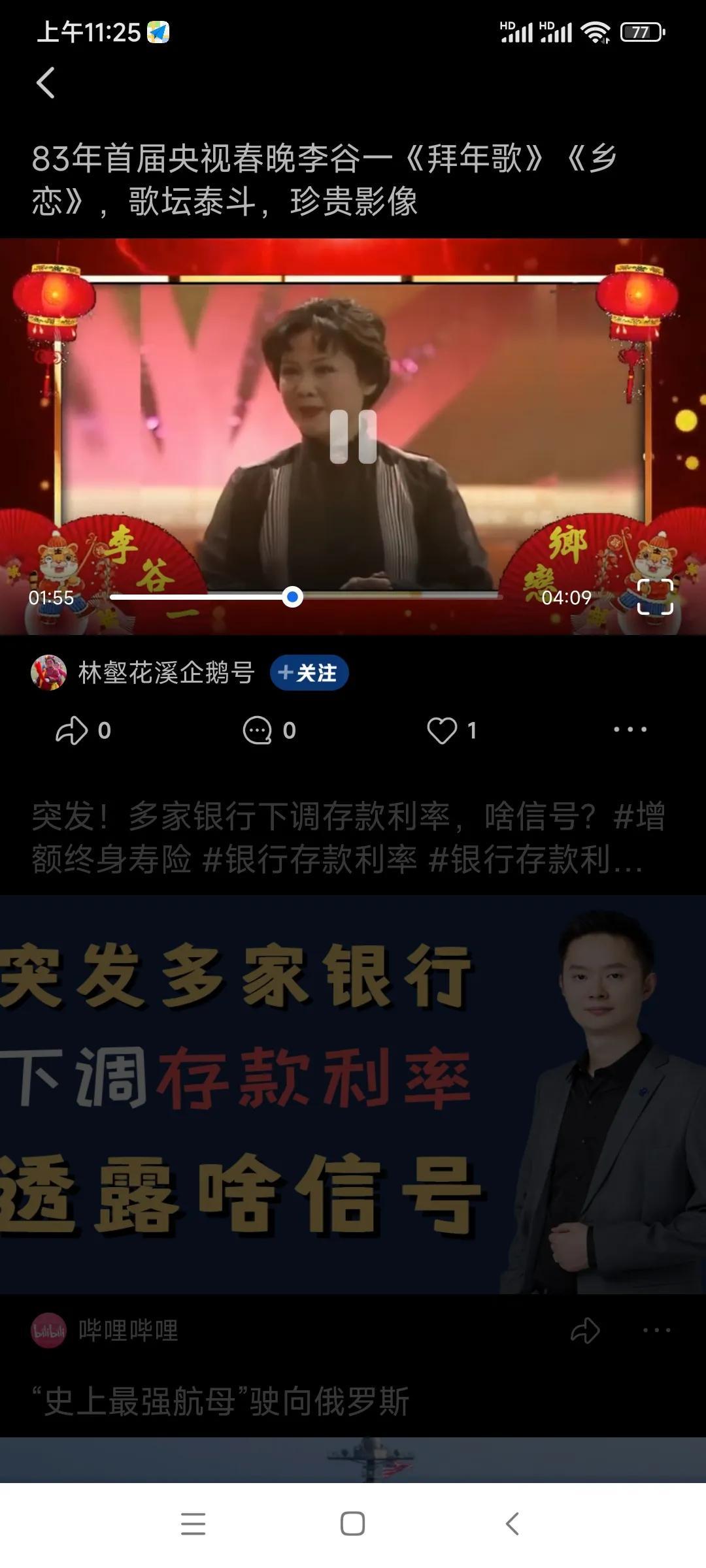Open the 哔哩哔哩 author profile

pyautogui.click(x=105, y=1330)
